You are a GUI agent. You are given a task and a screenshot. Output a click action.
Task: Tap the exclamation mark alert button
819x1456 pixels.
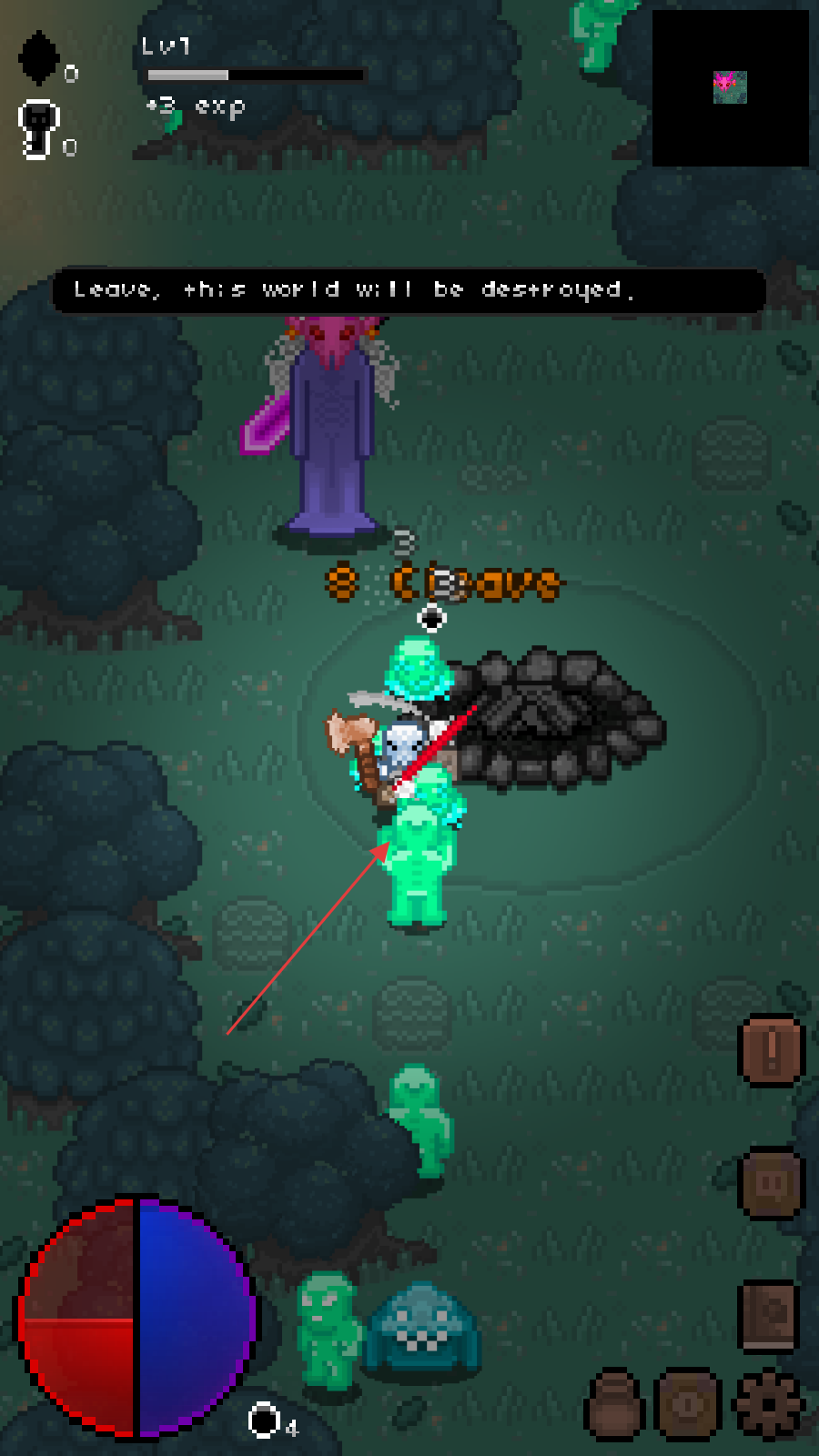772,1051
